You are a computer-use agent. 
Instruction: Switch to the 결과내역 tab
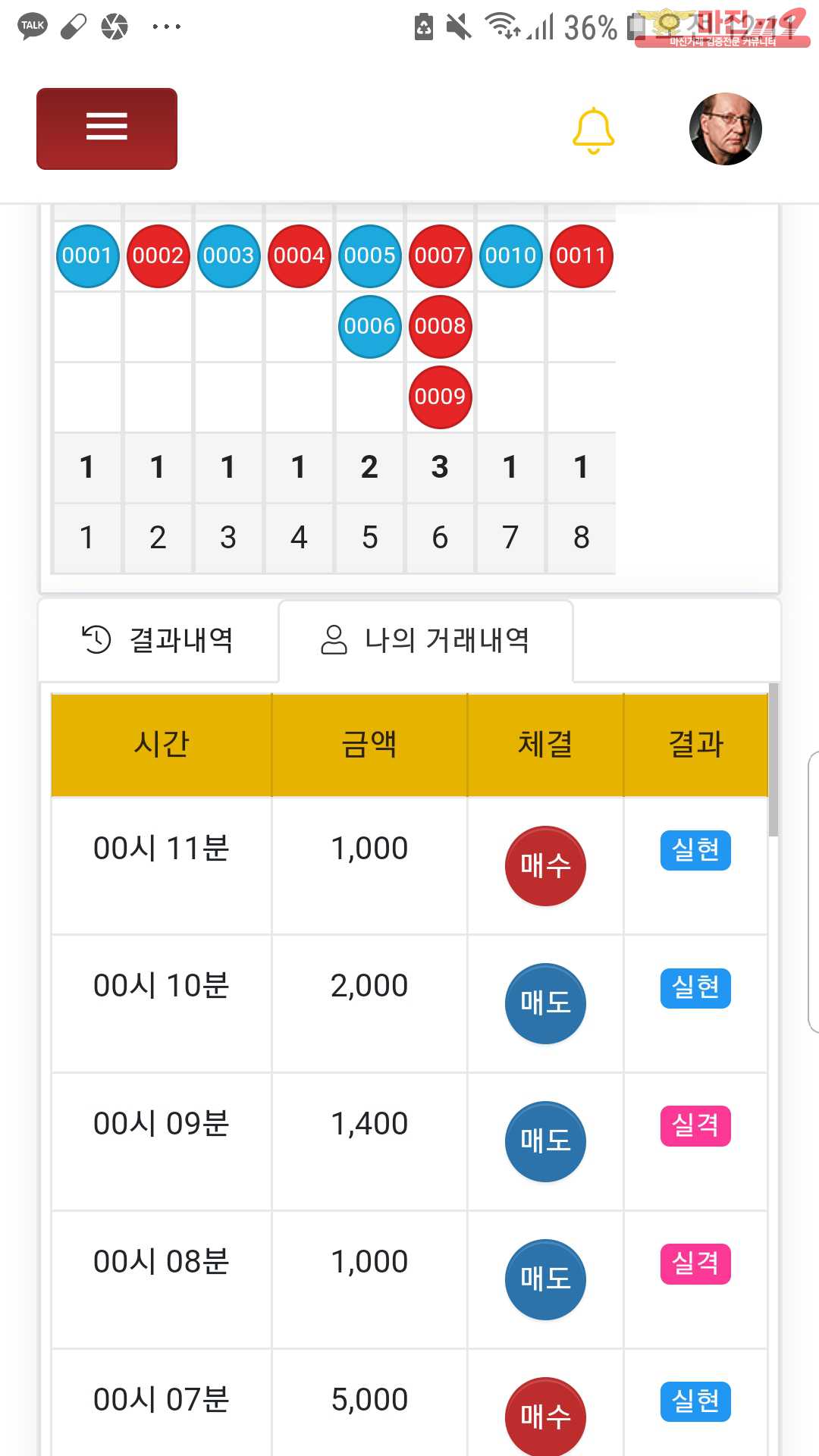tap(158, 640)
